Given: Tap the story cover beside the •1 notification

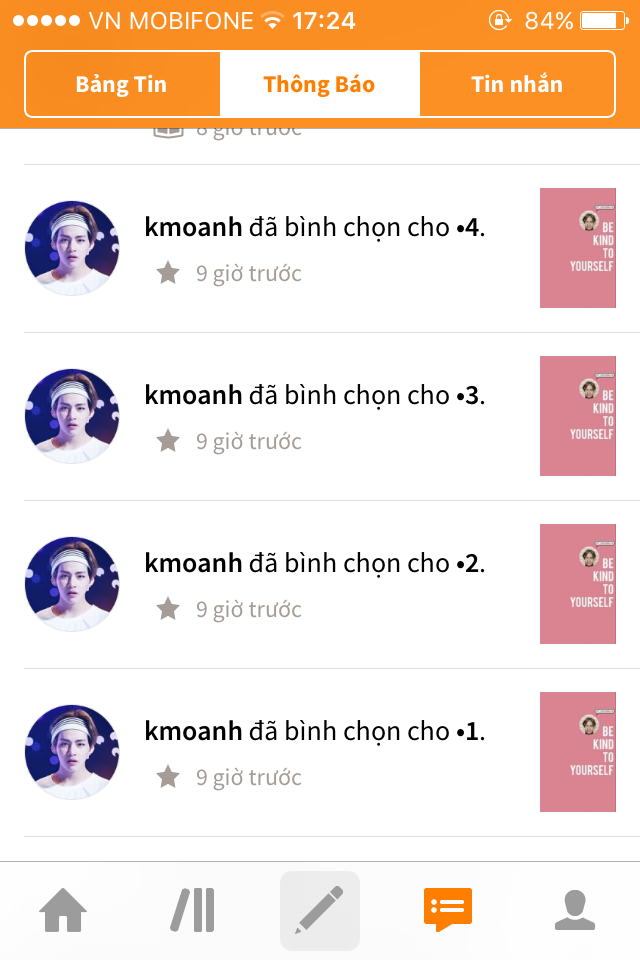Looking at the screenshot, I should click(578, 752).
